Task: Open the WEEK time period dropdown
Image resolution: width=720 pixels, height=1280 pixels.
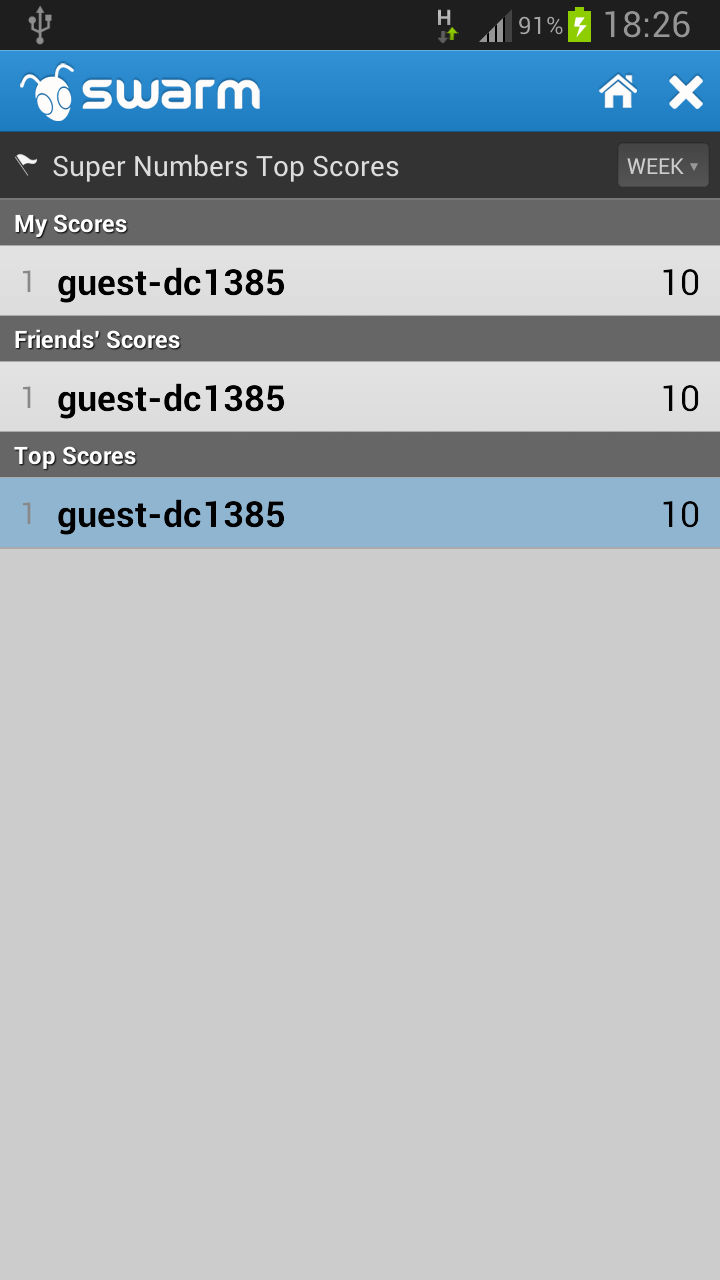Action: (663, 166)
